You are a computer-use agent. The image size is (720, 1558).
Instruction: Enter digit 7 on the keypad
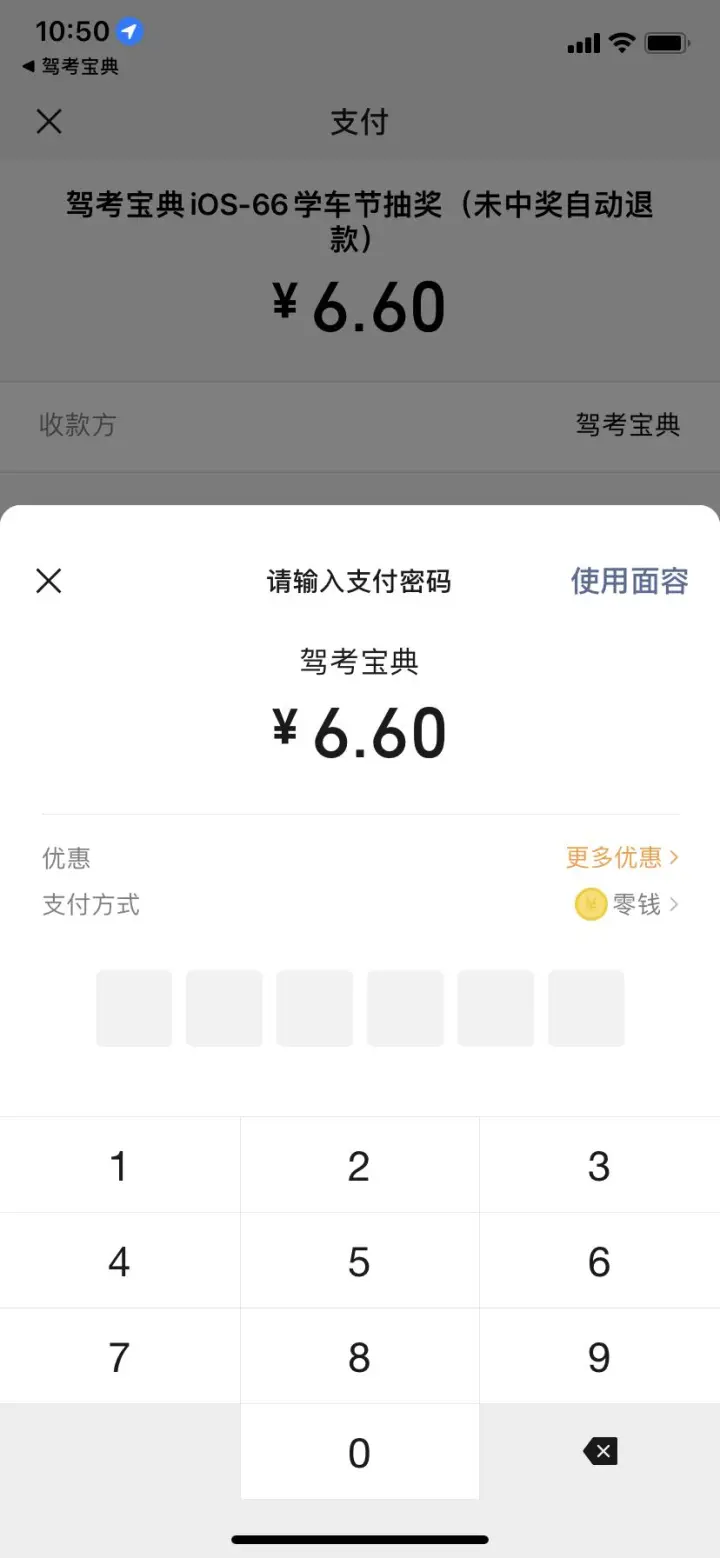click(119, 1357)
